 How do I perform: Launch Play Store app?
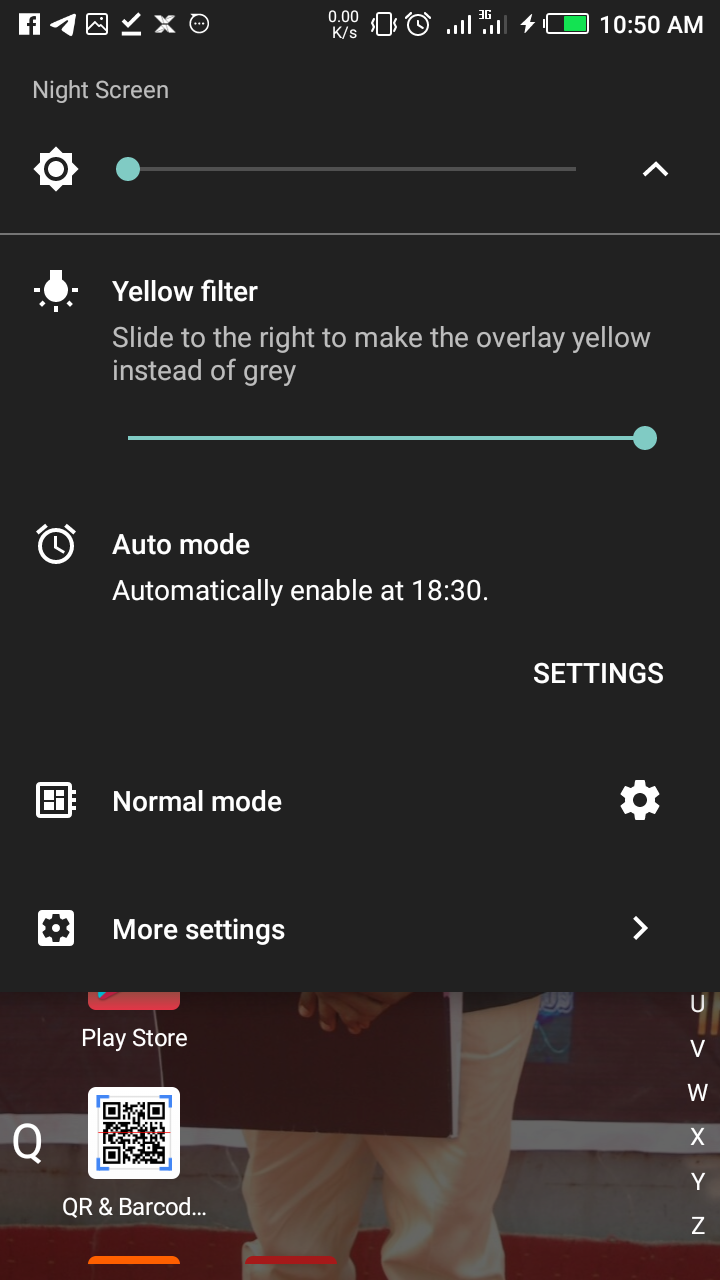point(134,1021)
